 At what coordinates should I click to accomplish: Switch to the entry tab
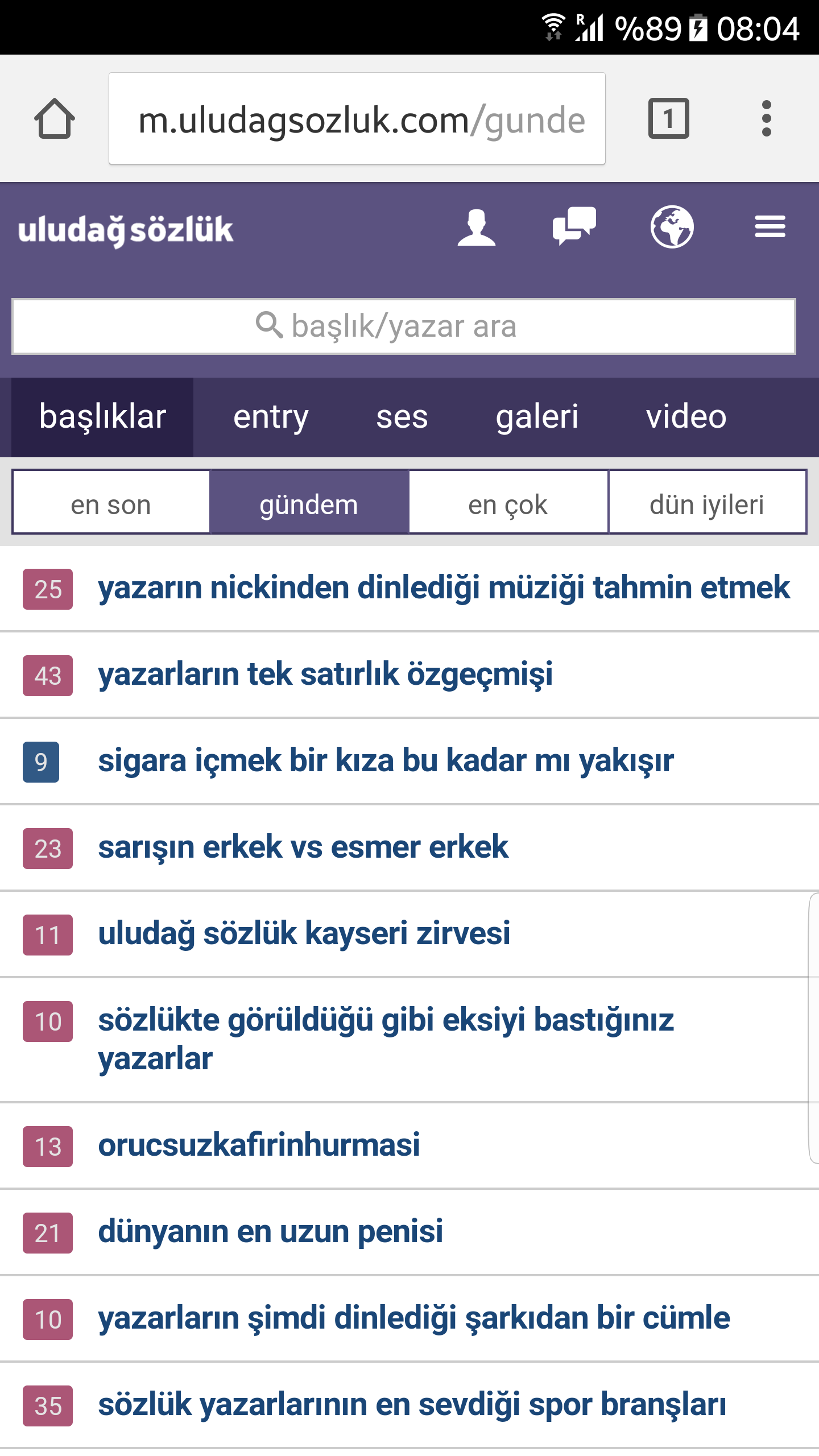coord(271,417)
